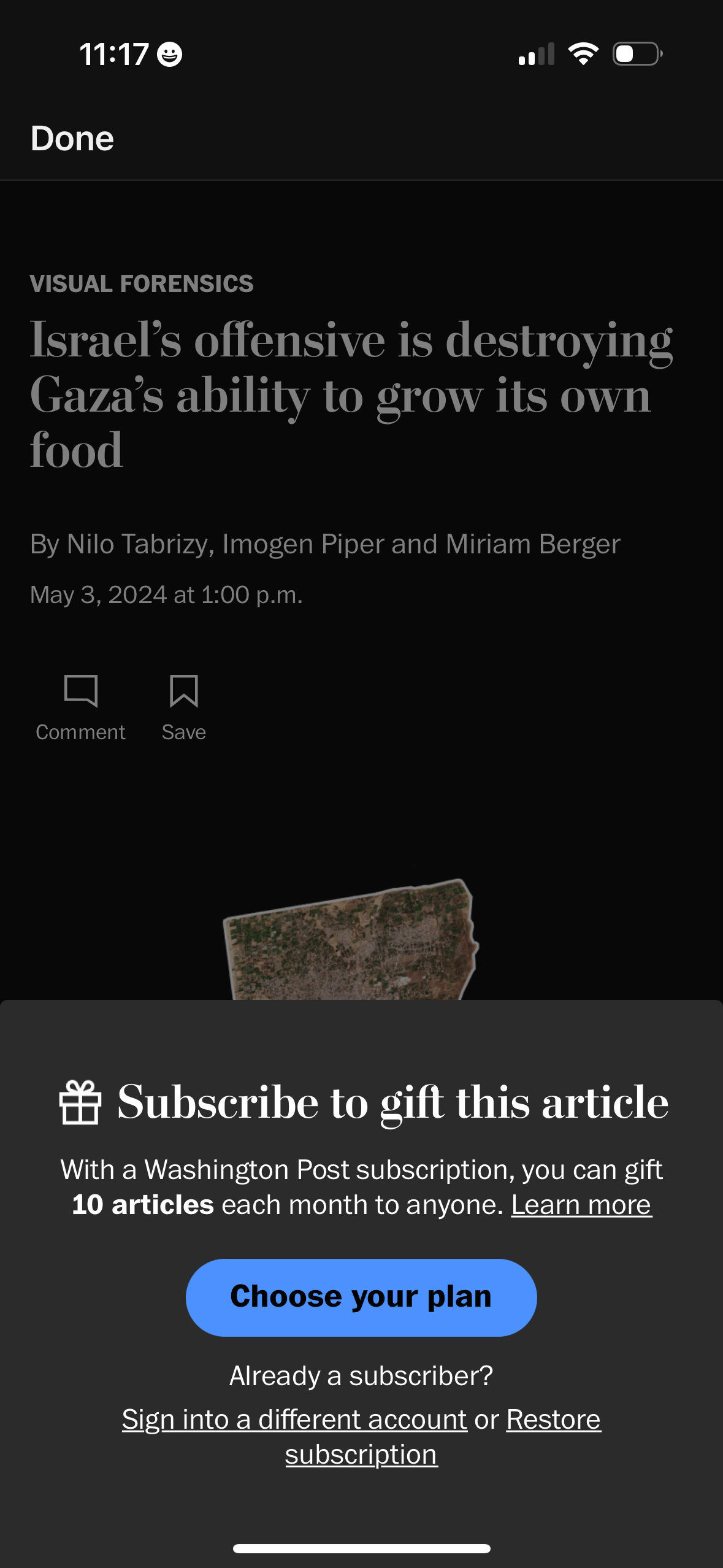723x1568 pixels.
Task: Tap the home indicator bar at bottom
Action: coord(361,1548)
